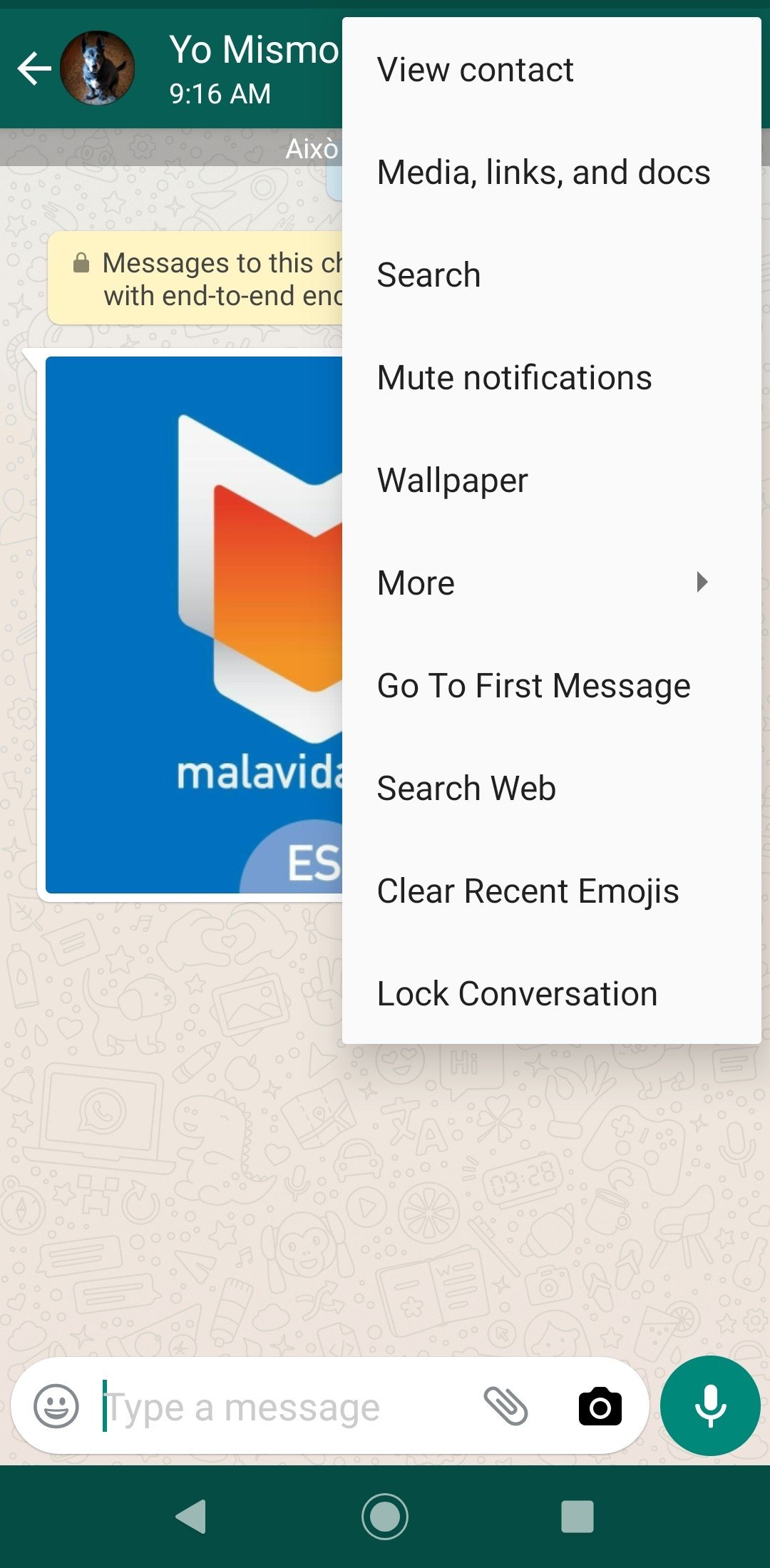Open Yo Mismo's profile picture
Image resolution: width=770 pixels, height=1568 pixels.
97,68
